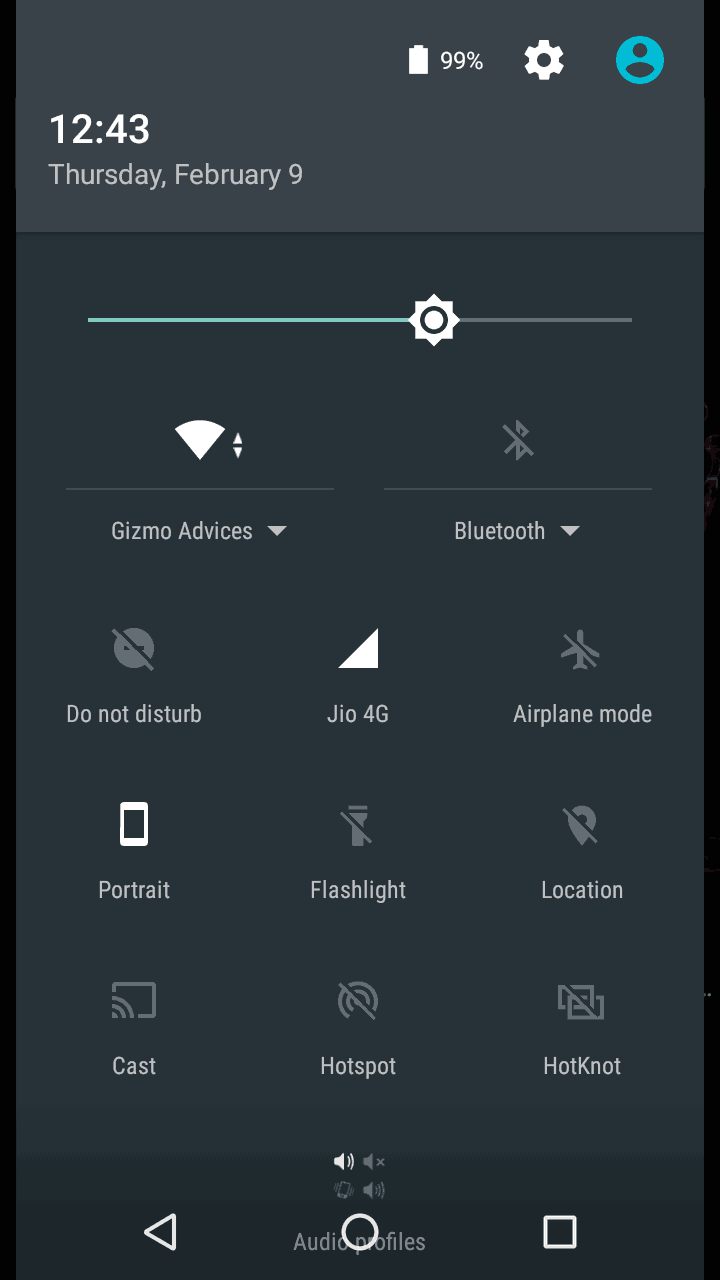Open settings via the gear icon

pyautogui.click(x=544, y=61)
